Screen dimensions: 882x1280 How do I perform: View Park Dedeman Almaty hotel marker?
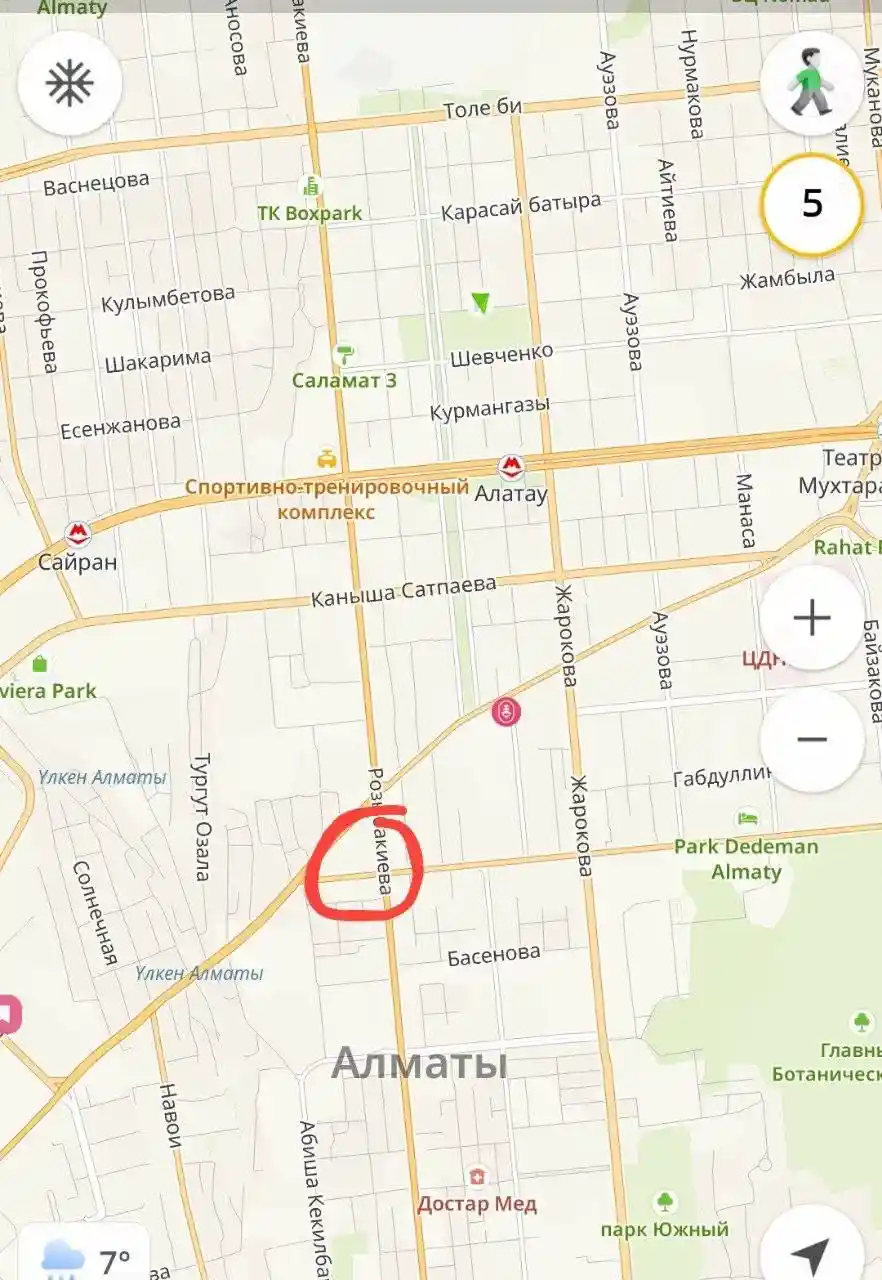coord(746,818)
